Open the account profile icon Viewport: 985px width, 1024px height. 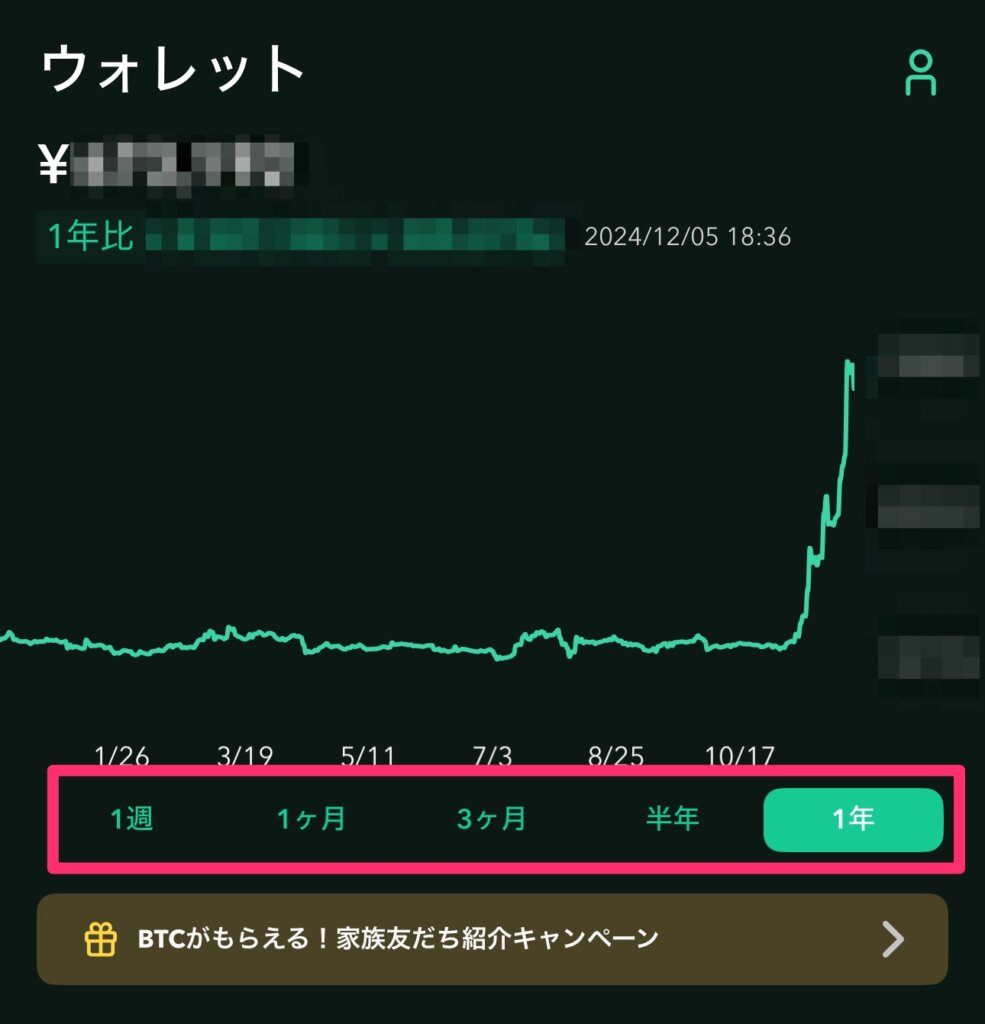[x=920, y=72]
